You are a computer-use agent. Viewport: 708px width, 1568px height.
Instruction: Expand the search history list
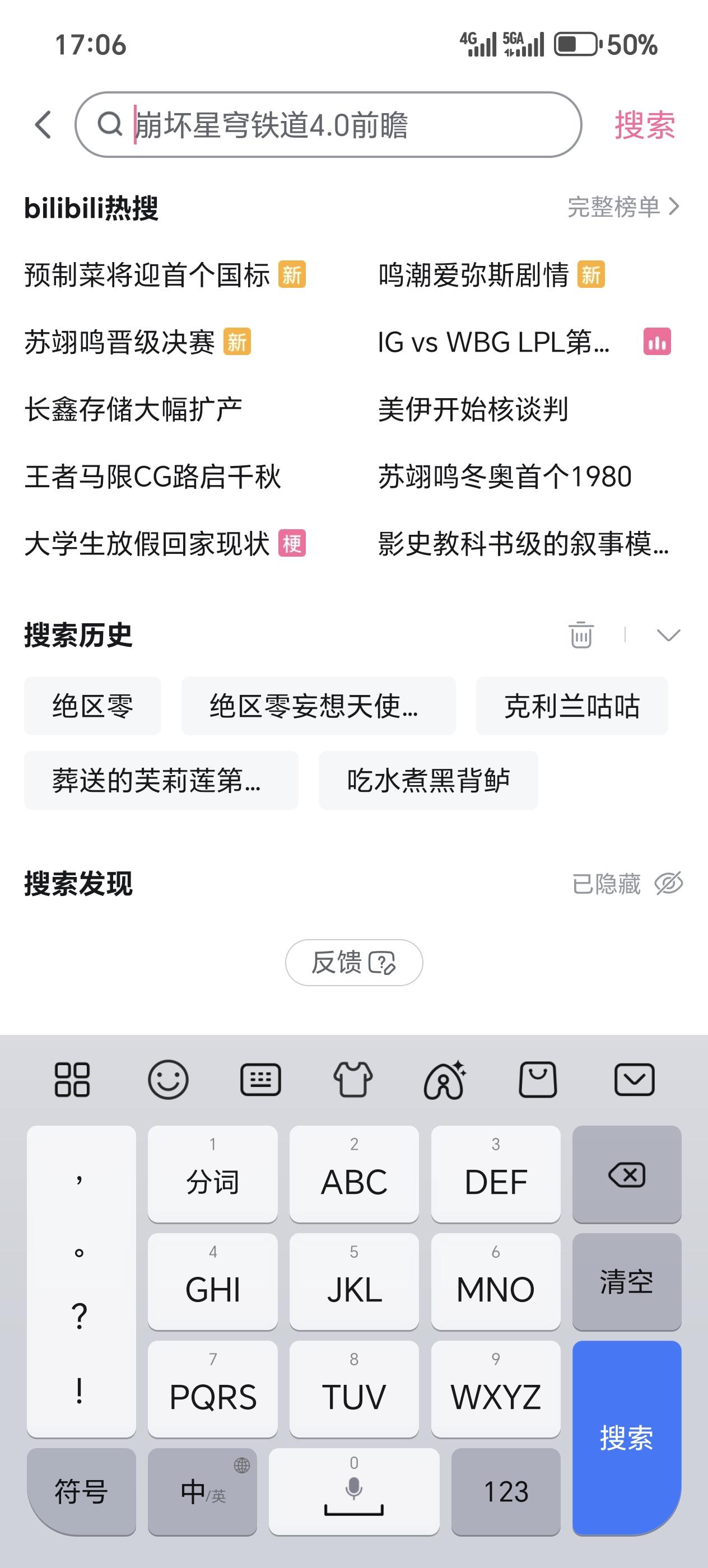668,635
